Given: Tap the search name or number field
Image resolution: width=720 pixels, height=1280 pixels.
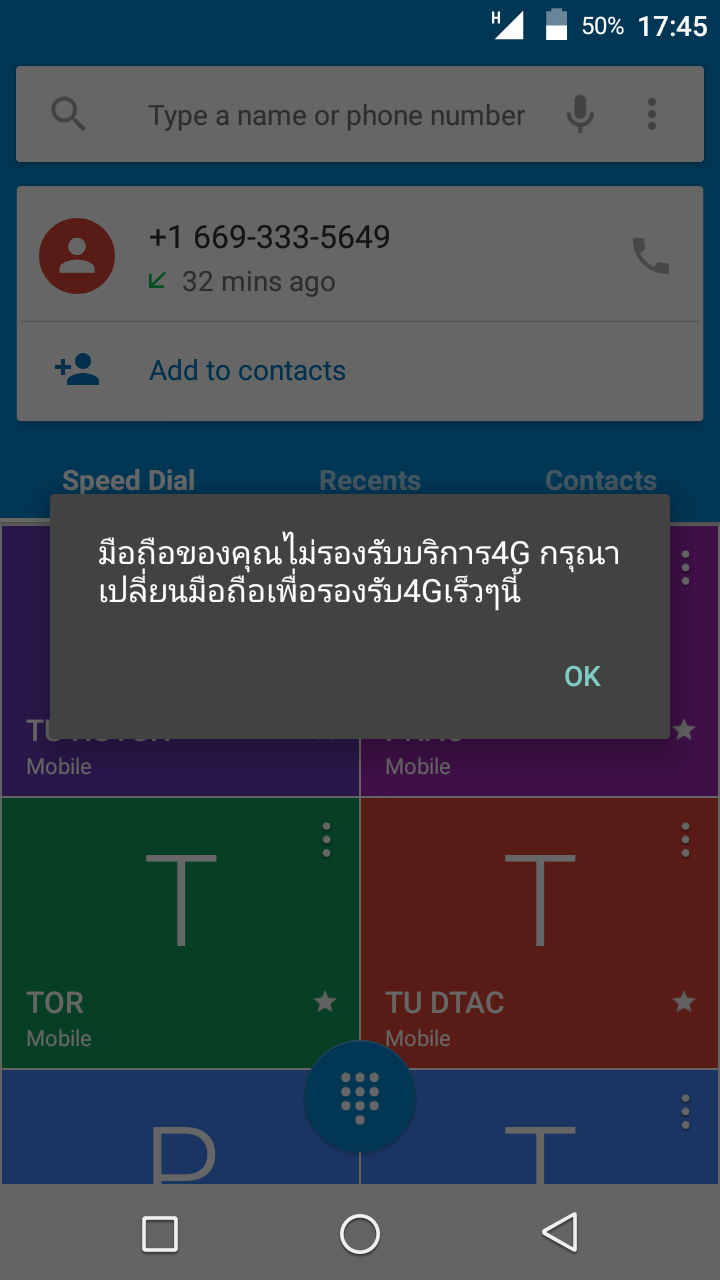Looking at the screenshot, I should point(336,116).
